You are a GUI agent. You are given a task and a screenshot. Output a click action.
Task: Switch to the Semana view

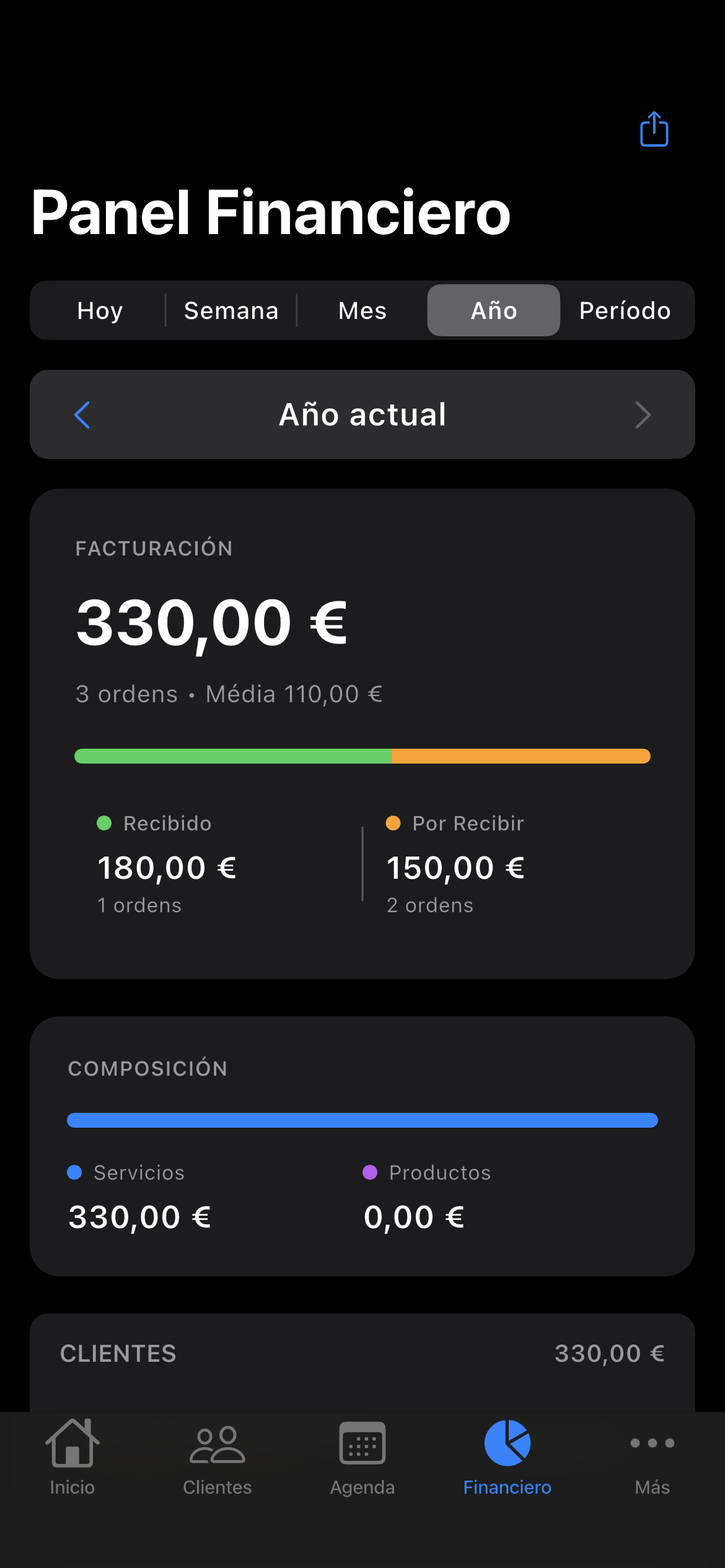coord(231,310)
